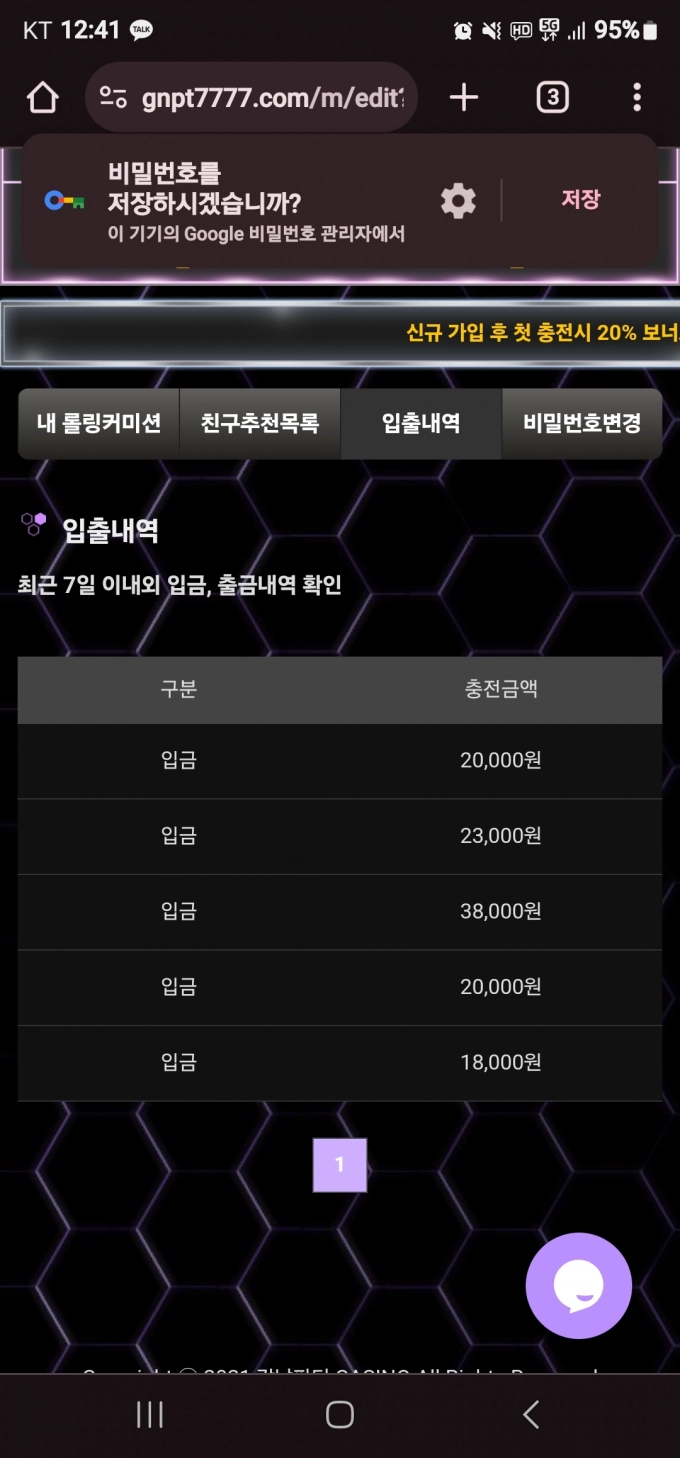Select page 1 in pagination
Viewport: 680px width, 1458px height.
pyautogui.click(x=340, y=1165)
